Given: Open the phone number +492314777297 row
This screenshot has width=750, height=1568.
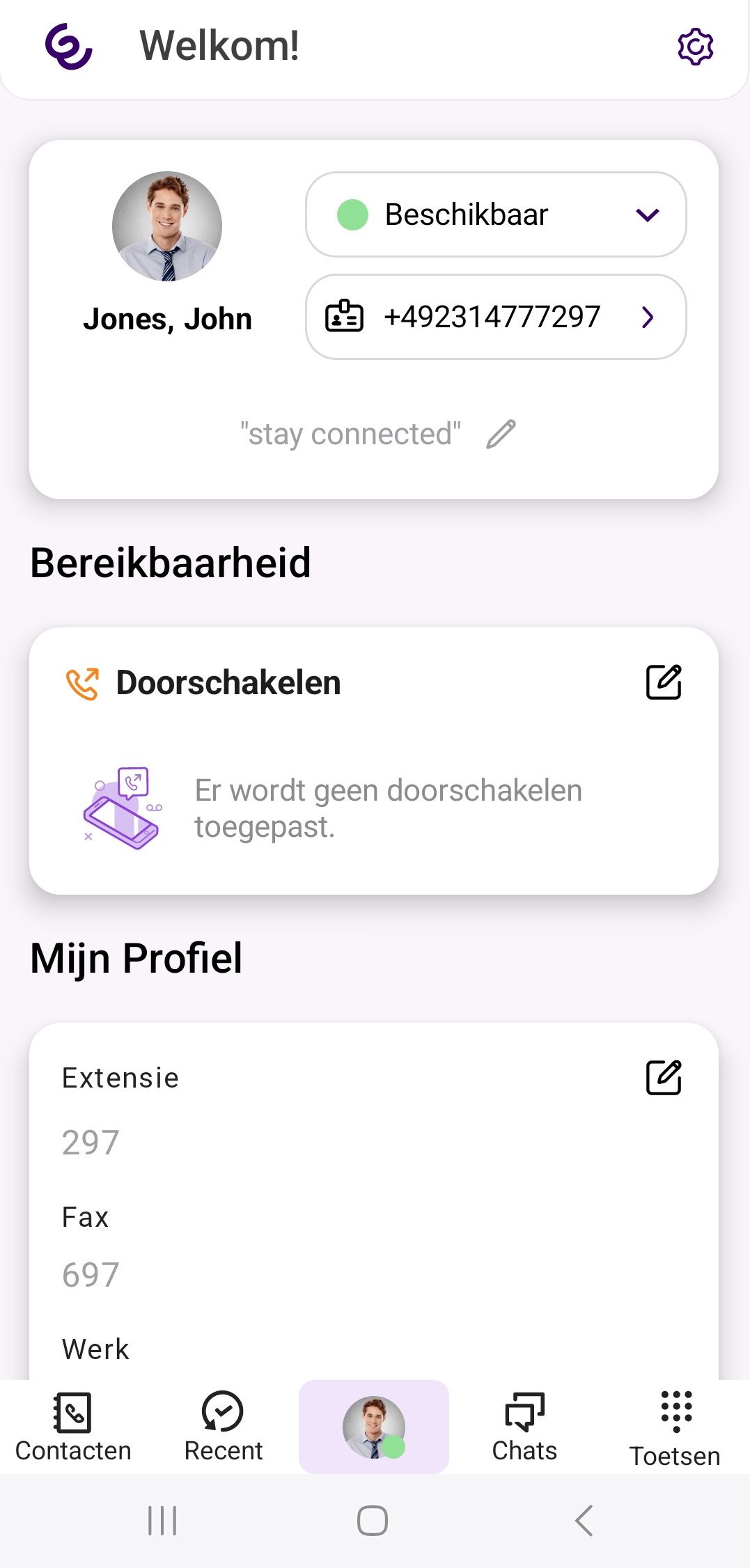Looking at the screenshot, I should [x=496, y=317].
